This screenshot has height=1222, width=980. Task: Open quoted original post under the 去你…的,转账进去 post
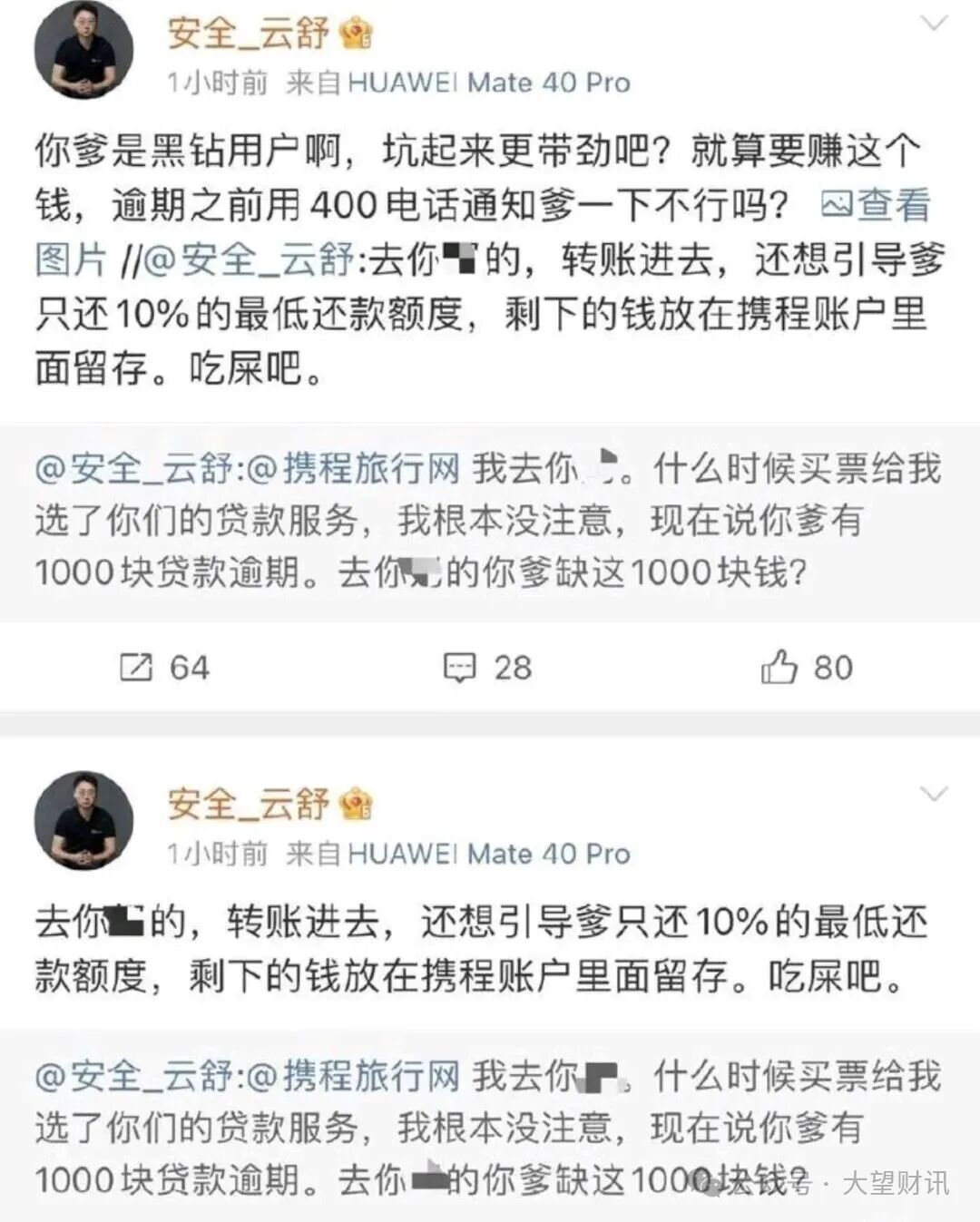point(490,1129)
